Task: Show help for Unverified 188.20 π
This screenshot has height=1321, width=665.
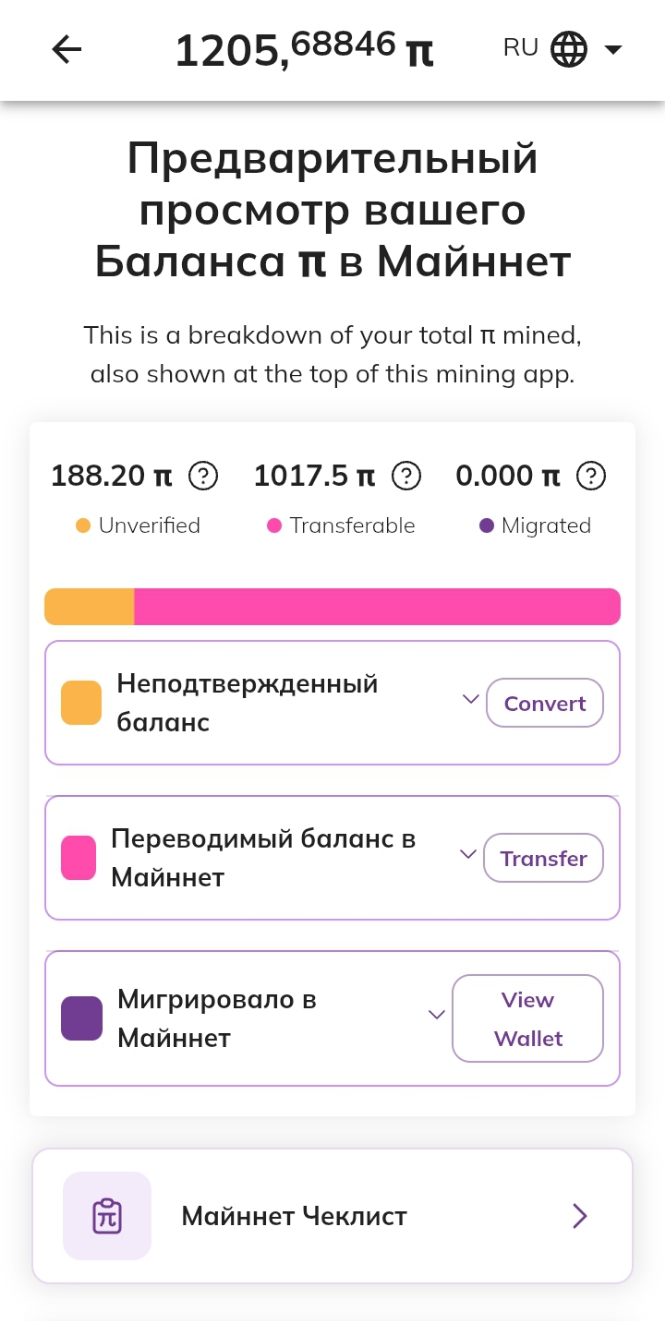Action: pos(204,476)
